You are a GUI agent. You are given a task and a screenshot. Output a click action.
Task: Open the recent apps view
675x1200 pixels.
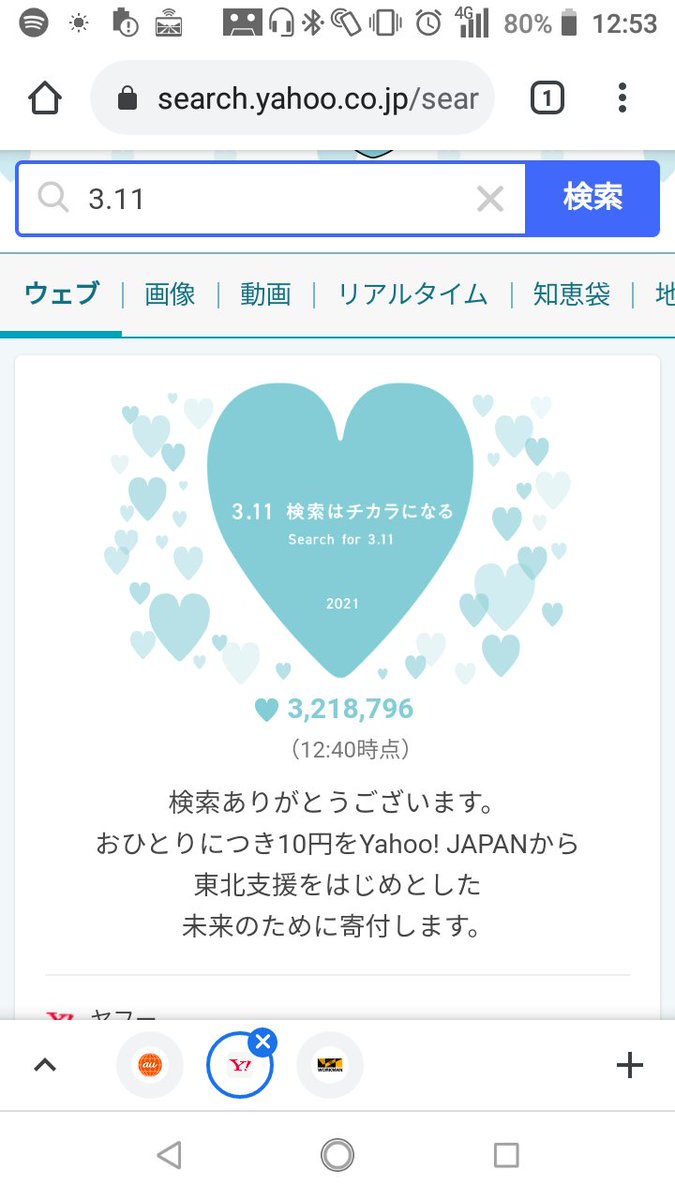click(506, 1156)
